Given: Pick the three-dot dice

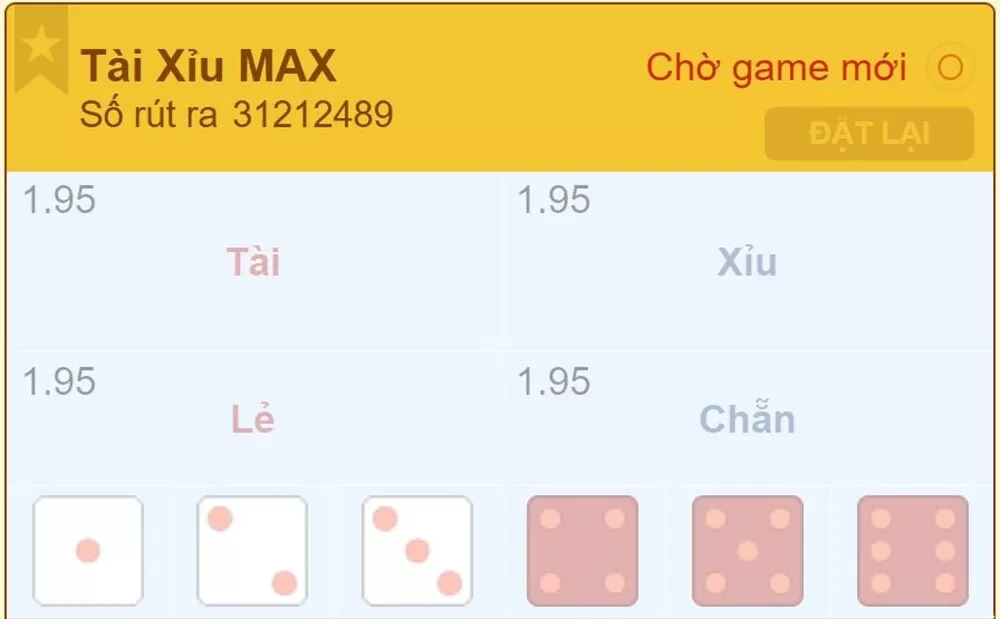Looking at the screenshot, I should [417, 551].
